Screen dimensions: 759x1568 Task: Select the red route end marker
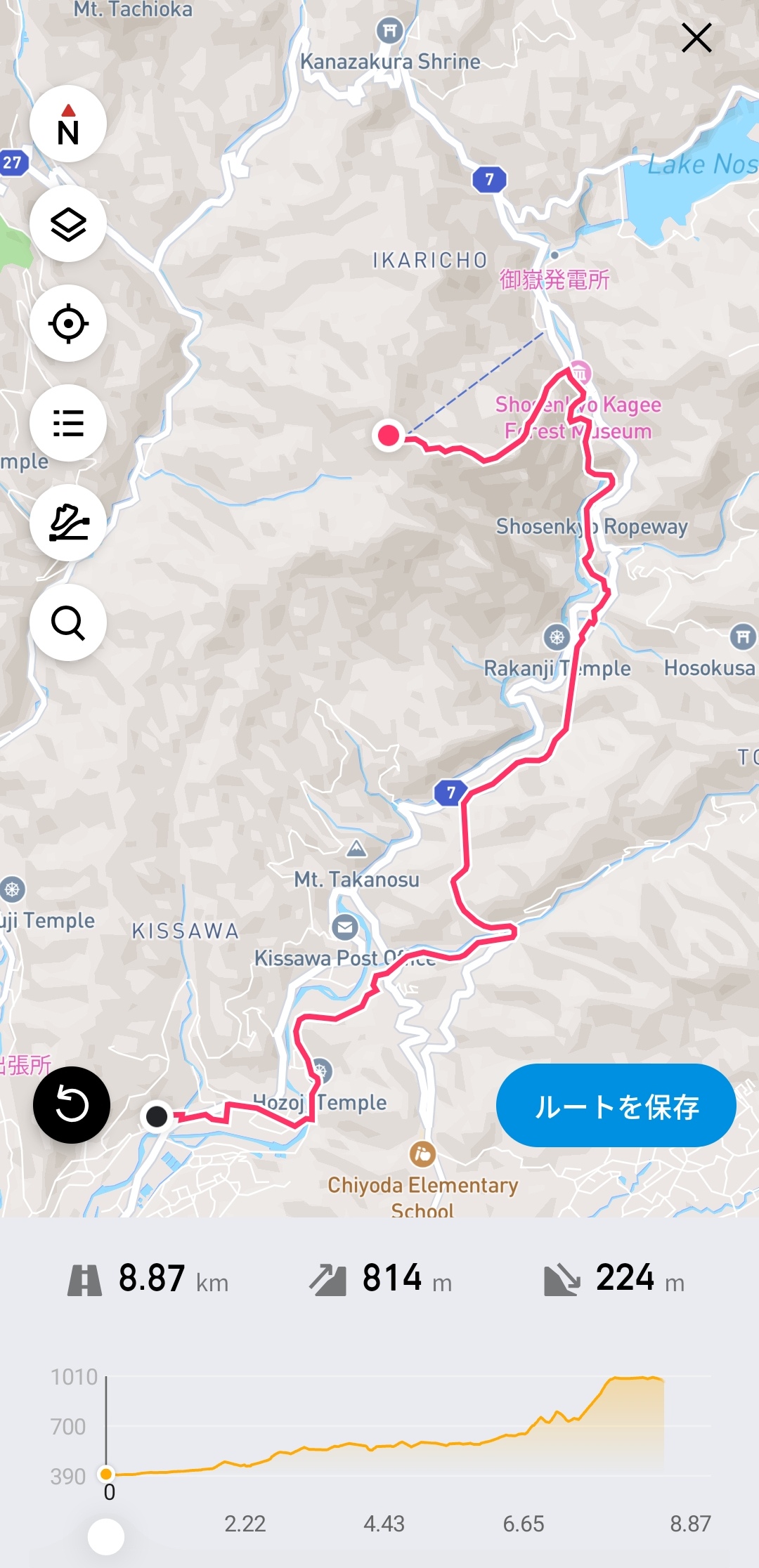(389, 436)
